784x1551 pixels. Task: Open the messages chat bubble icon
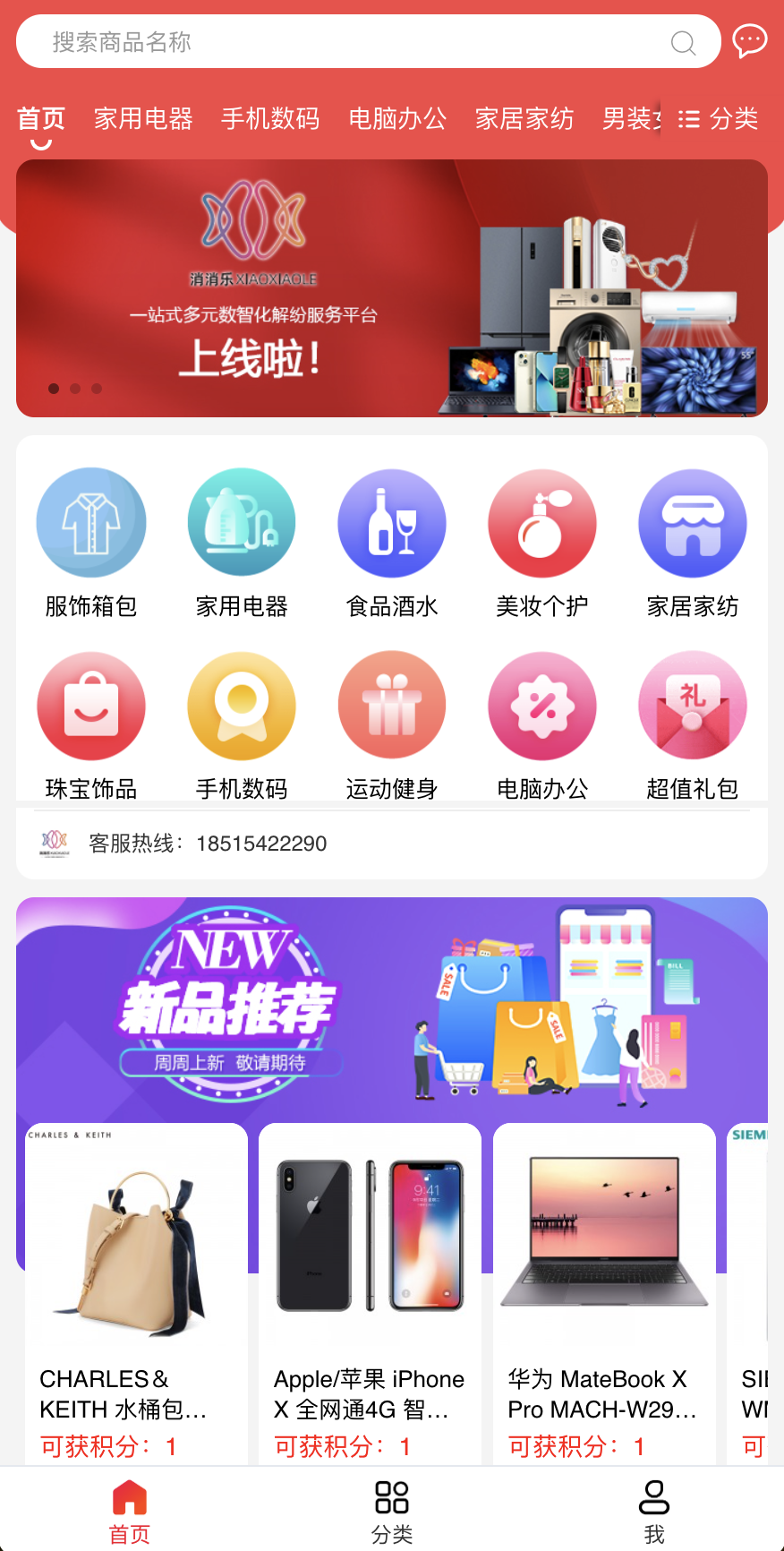click(749, 41)
